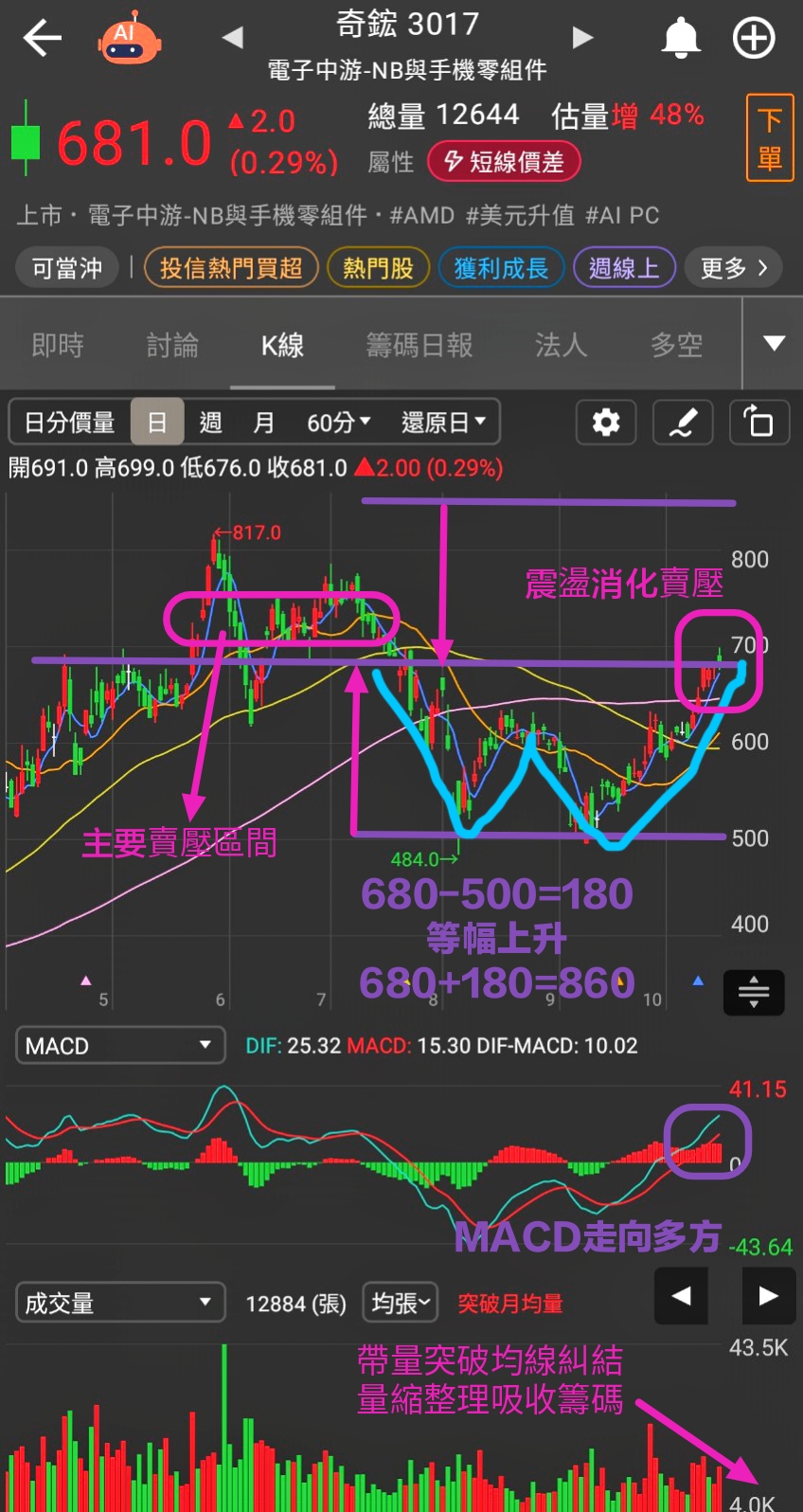Open the 成交量 indicator dropdown
This screenshot has height=1512, width=803.
pos(120,1303)
